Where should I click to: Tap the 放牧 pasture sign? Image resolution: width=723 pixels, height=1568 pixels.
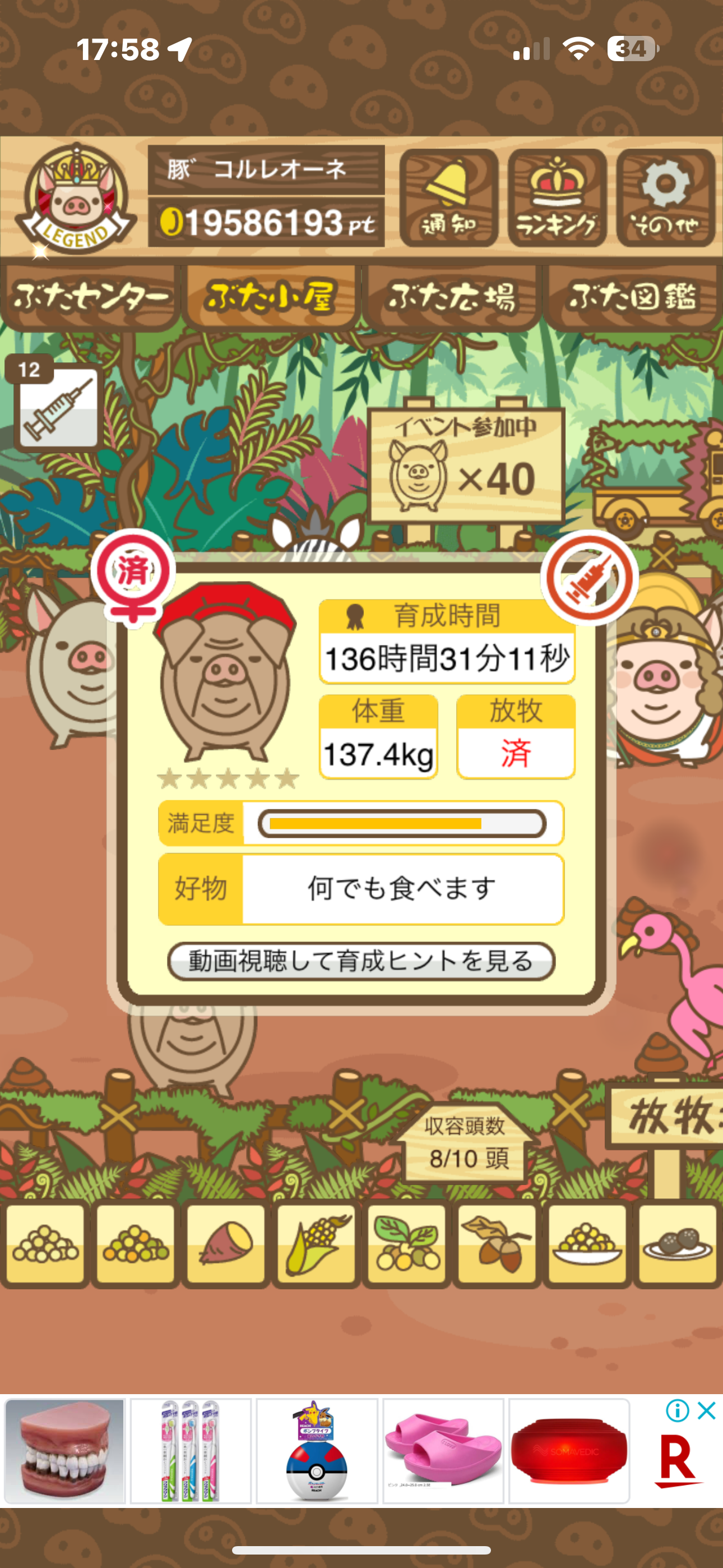tap(668, 1116)
